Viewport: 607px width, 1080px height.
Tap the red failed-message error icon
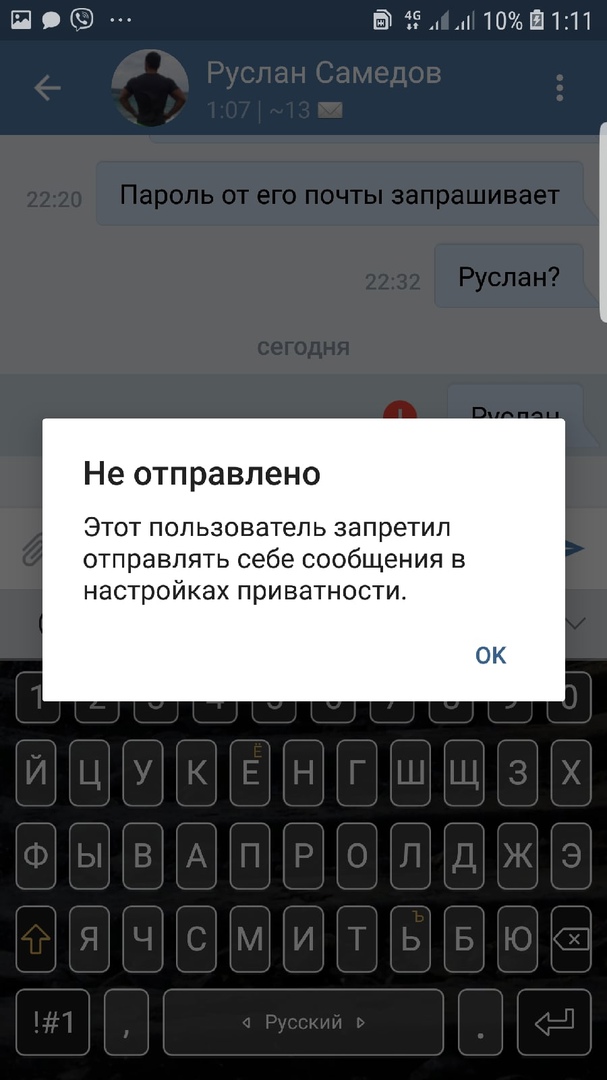click(400, 411)
